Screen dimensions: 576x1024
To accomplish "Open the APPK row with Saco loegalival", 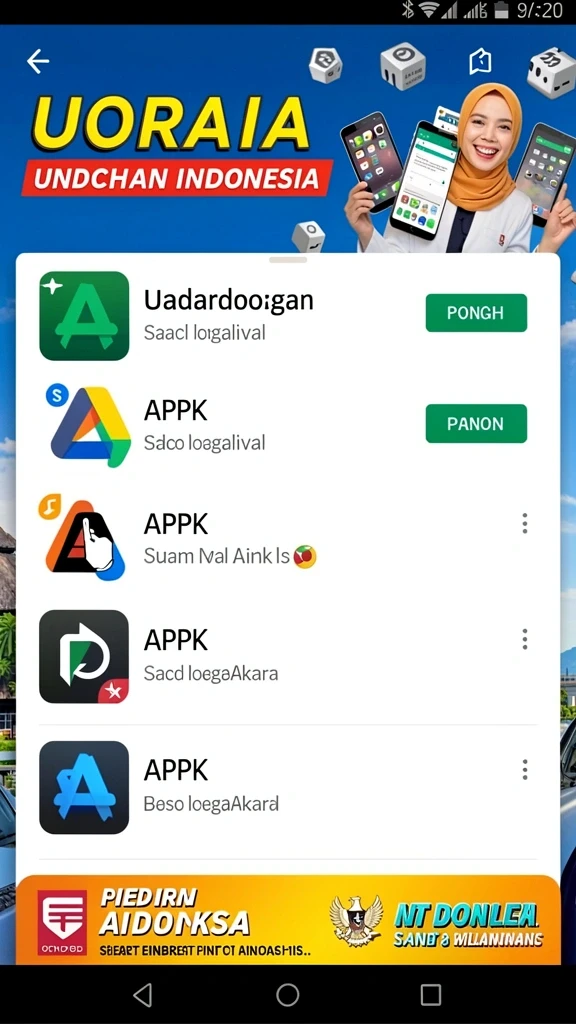I will pyautogui.click(x=287, y=426).
